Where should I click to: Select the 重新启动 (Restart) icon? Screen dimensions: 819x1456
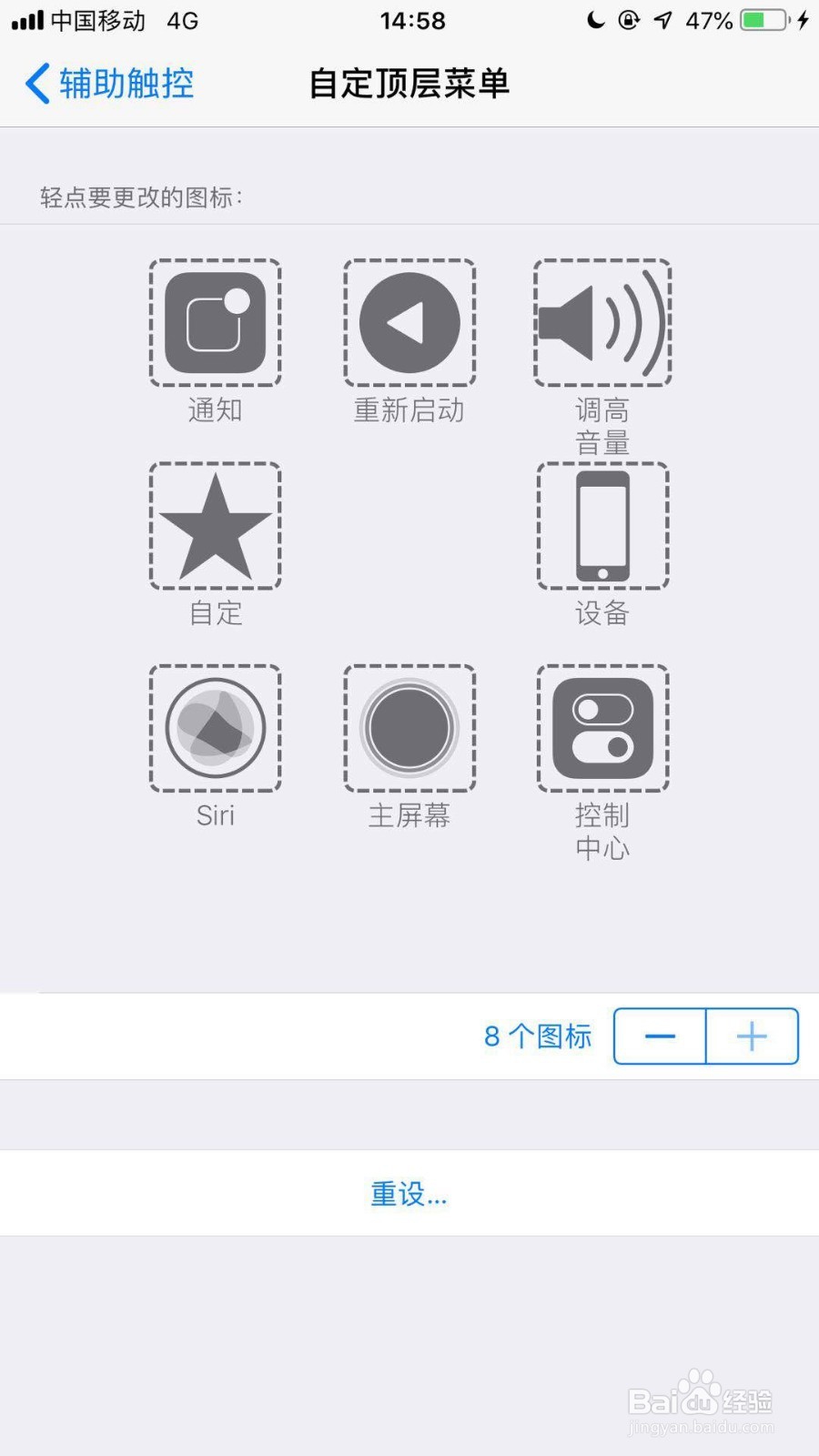click(x=409, y=323)
